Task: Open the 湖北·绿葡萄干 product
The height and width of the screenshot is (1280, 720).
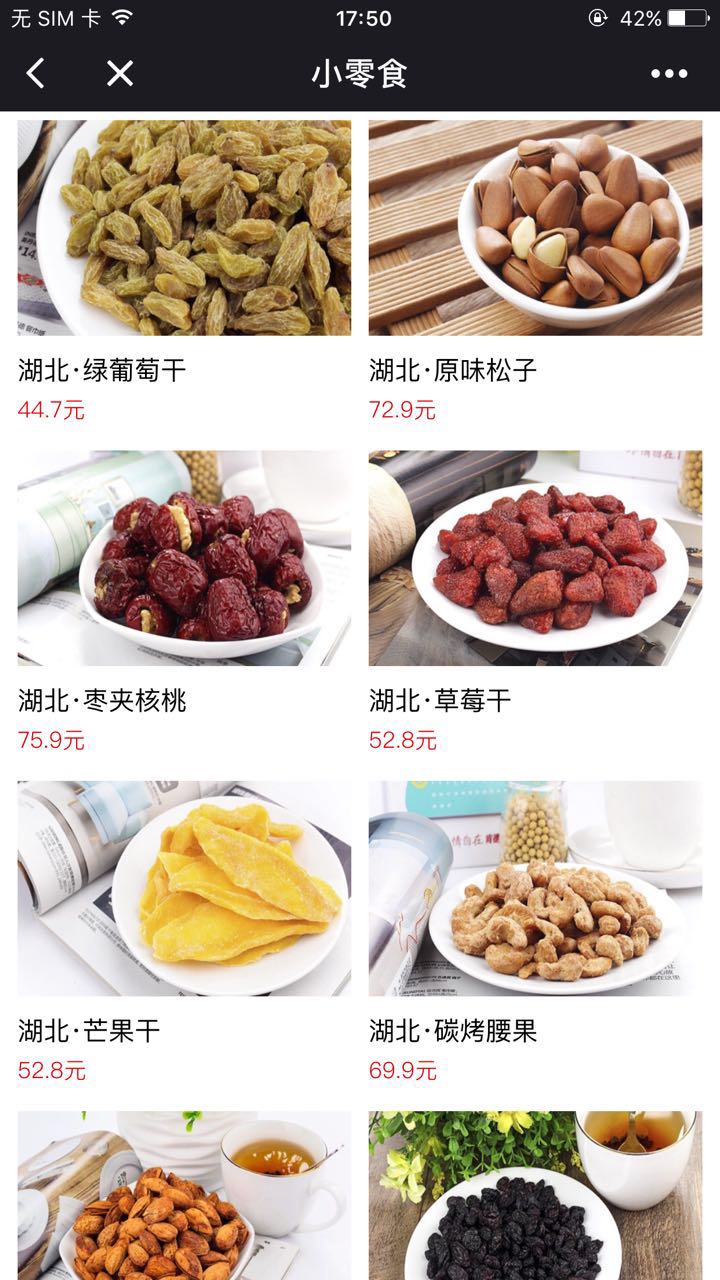Action: [x=184, y=228]
